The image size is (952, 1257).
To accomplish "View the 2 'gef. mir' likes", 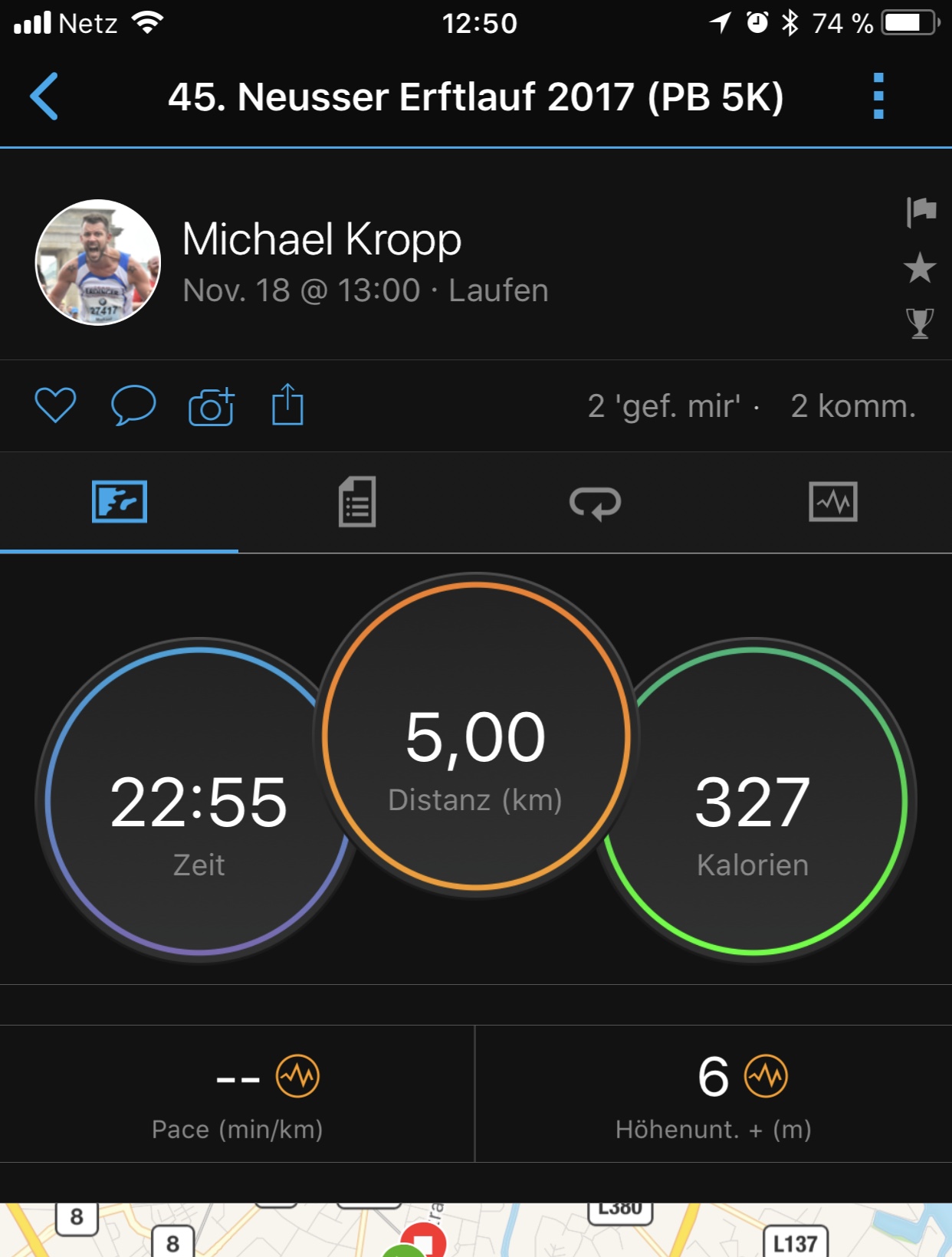I will click(664, 406).
